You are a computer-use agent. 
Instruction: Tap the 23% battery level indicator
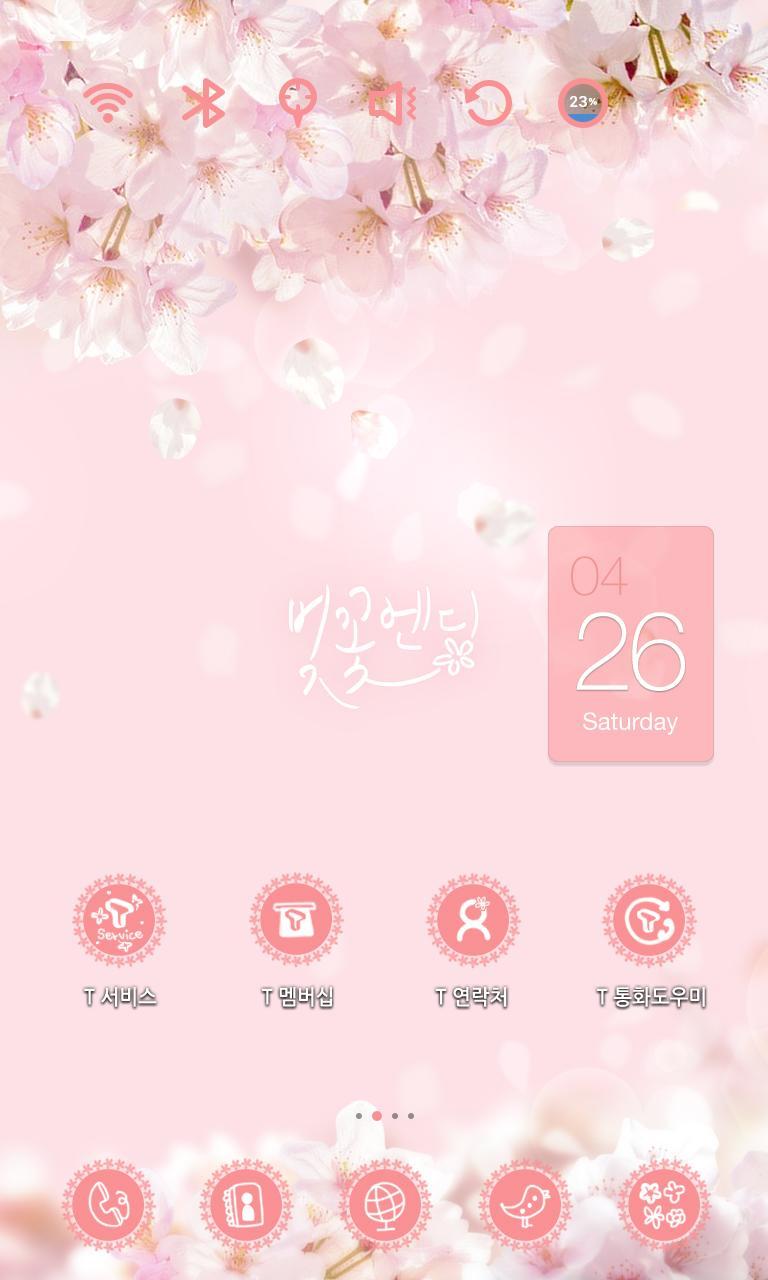tap(581, 102)
